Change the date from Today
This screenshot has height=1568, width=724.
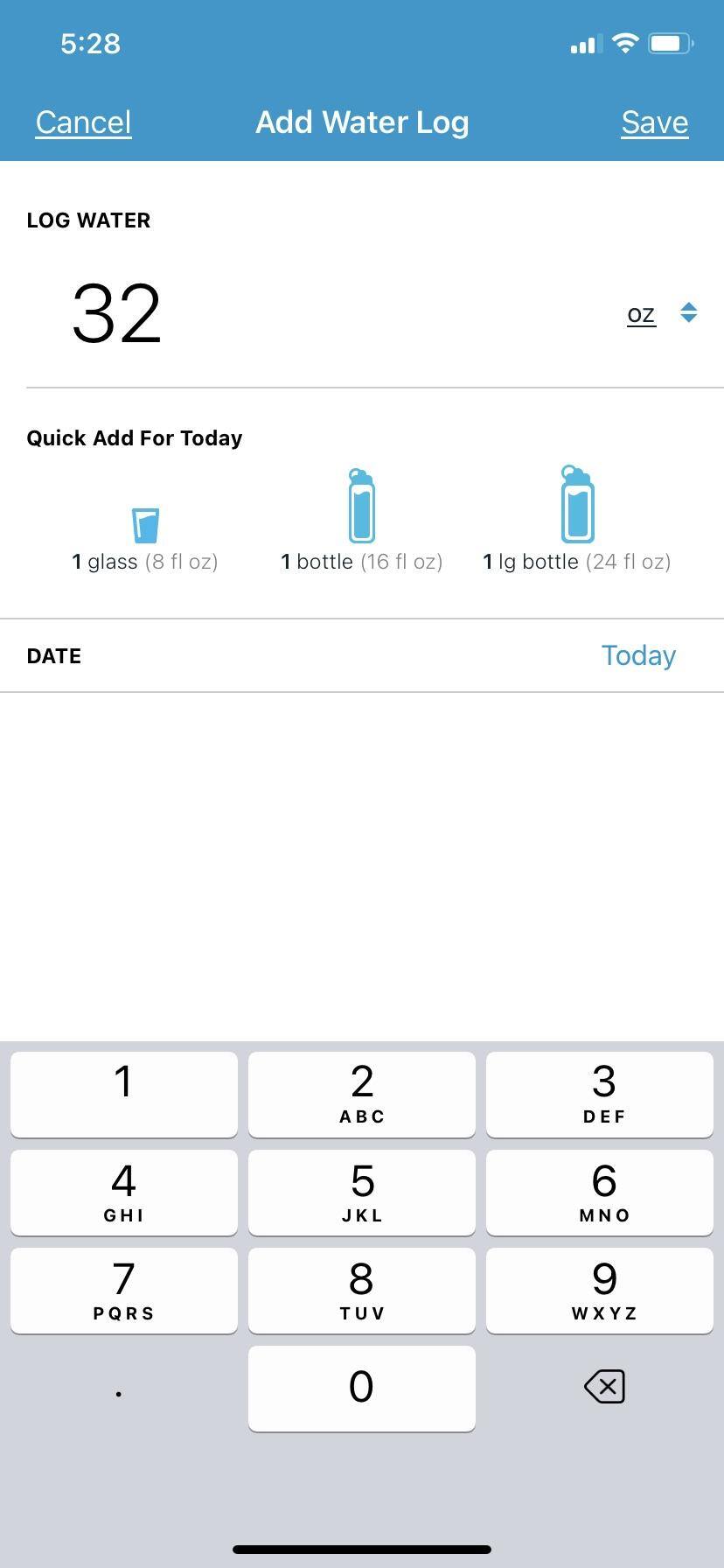click(x=638, y=655)
